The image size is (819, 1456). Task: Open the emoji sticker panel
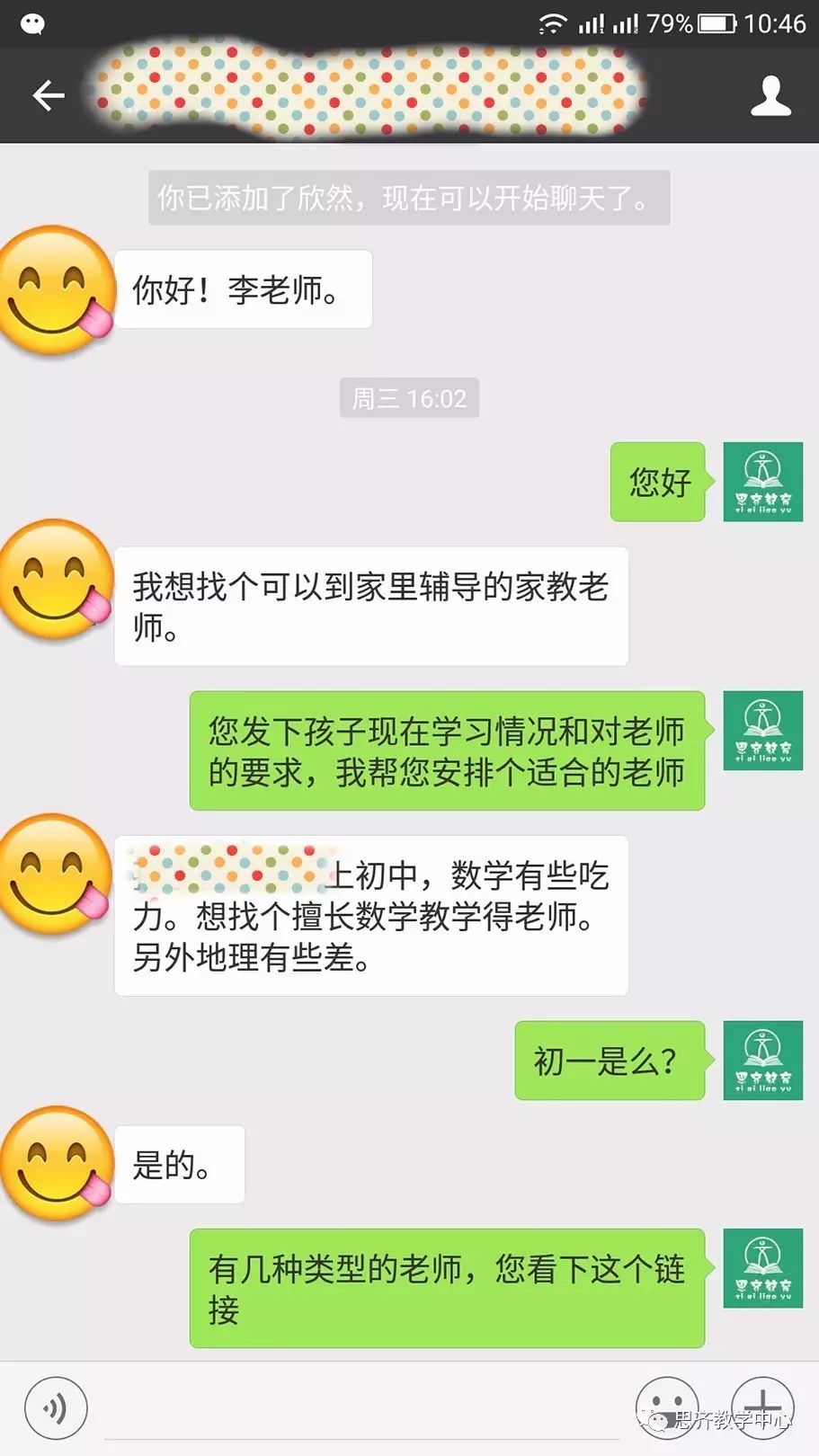coord(666,1407)
